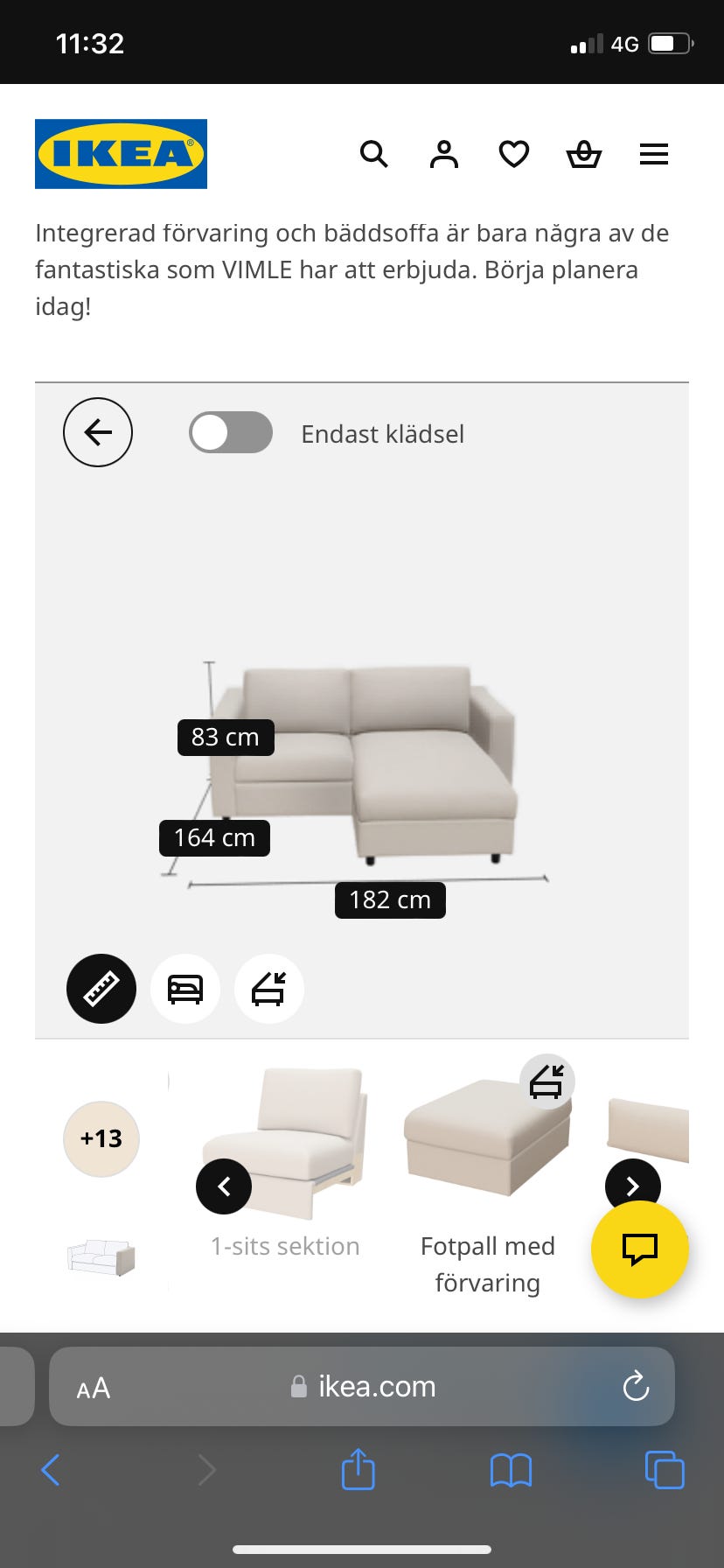Start a chat with IKEA support

pos(640,1249)
